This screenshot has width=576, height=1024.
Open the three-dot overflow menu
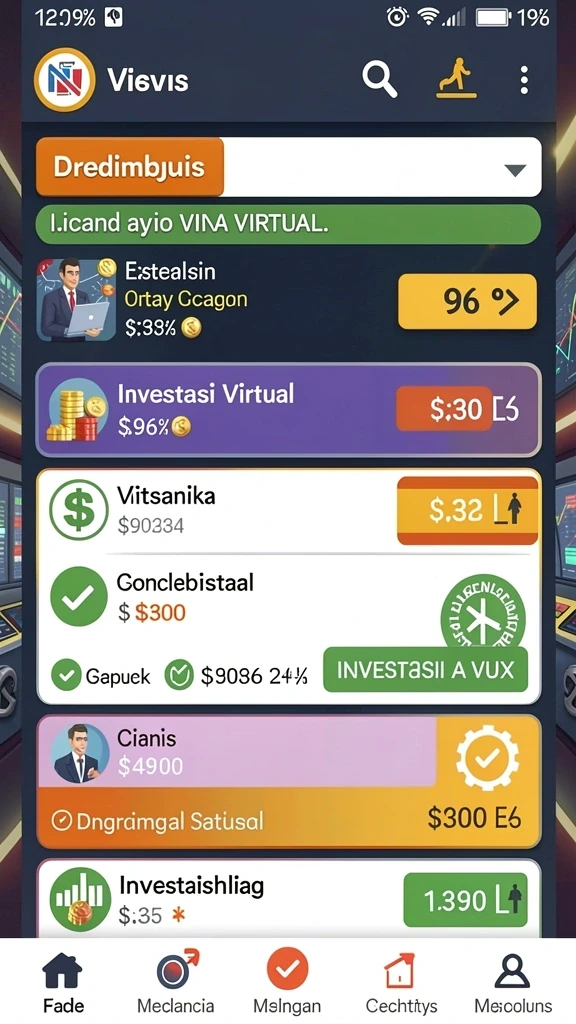[x=524, y=80]
